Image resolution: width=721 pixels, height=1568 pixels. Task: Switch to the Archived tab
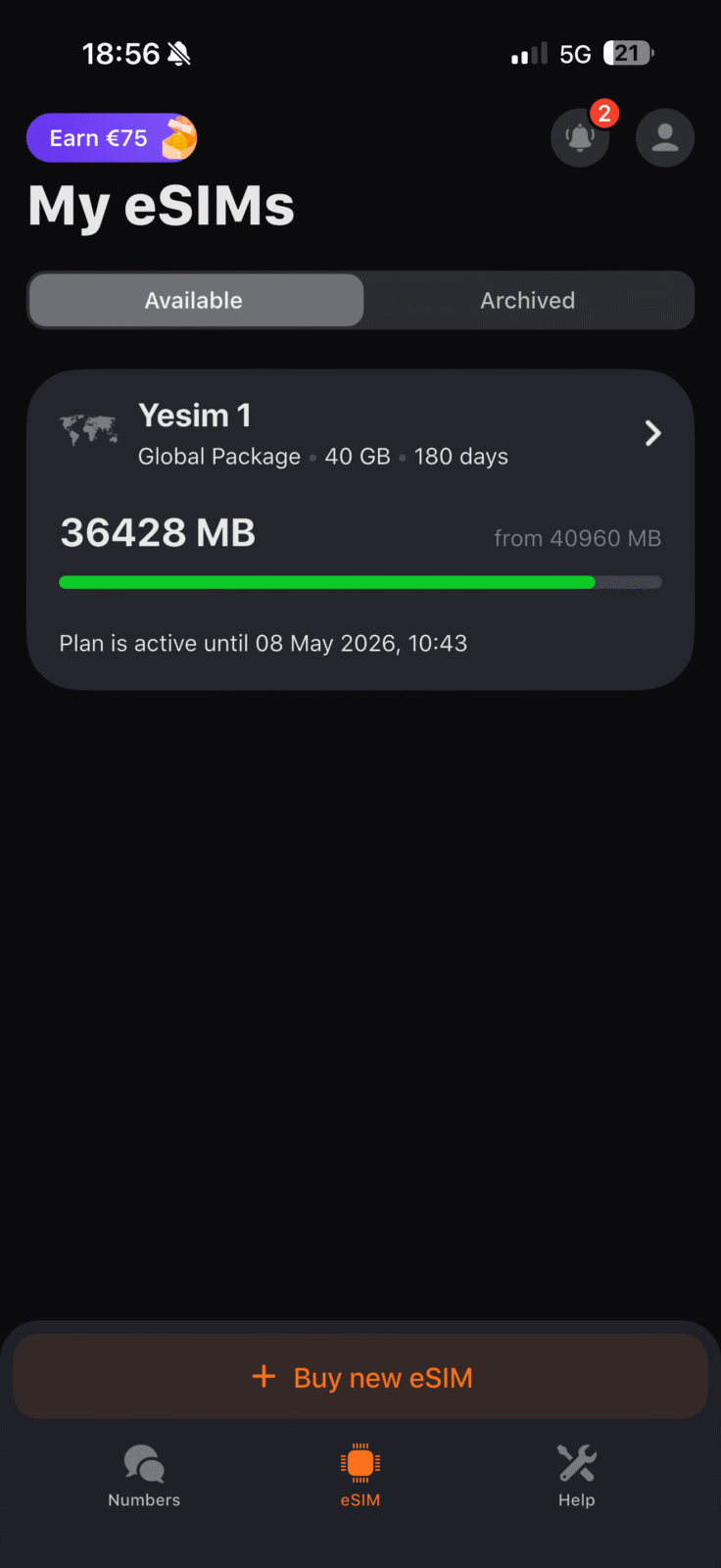tap(527, 301)
